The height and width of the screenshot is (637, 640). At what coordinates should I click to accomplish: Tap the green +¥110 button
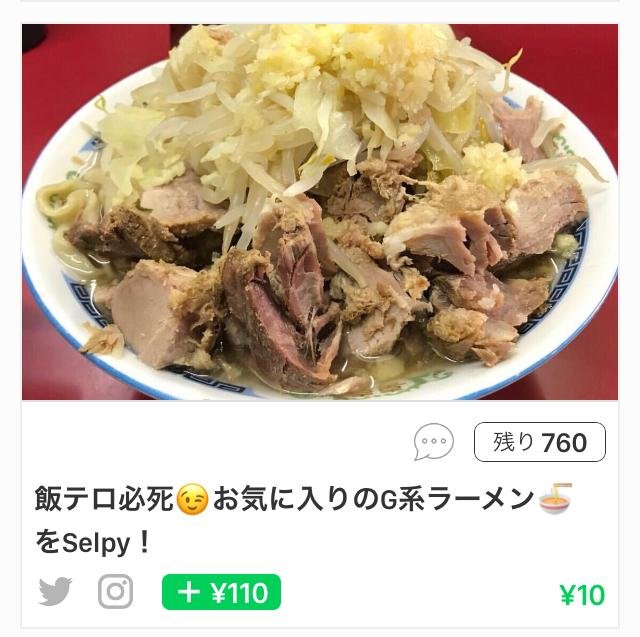coord(222,593)
